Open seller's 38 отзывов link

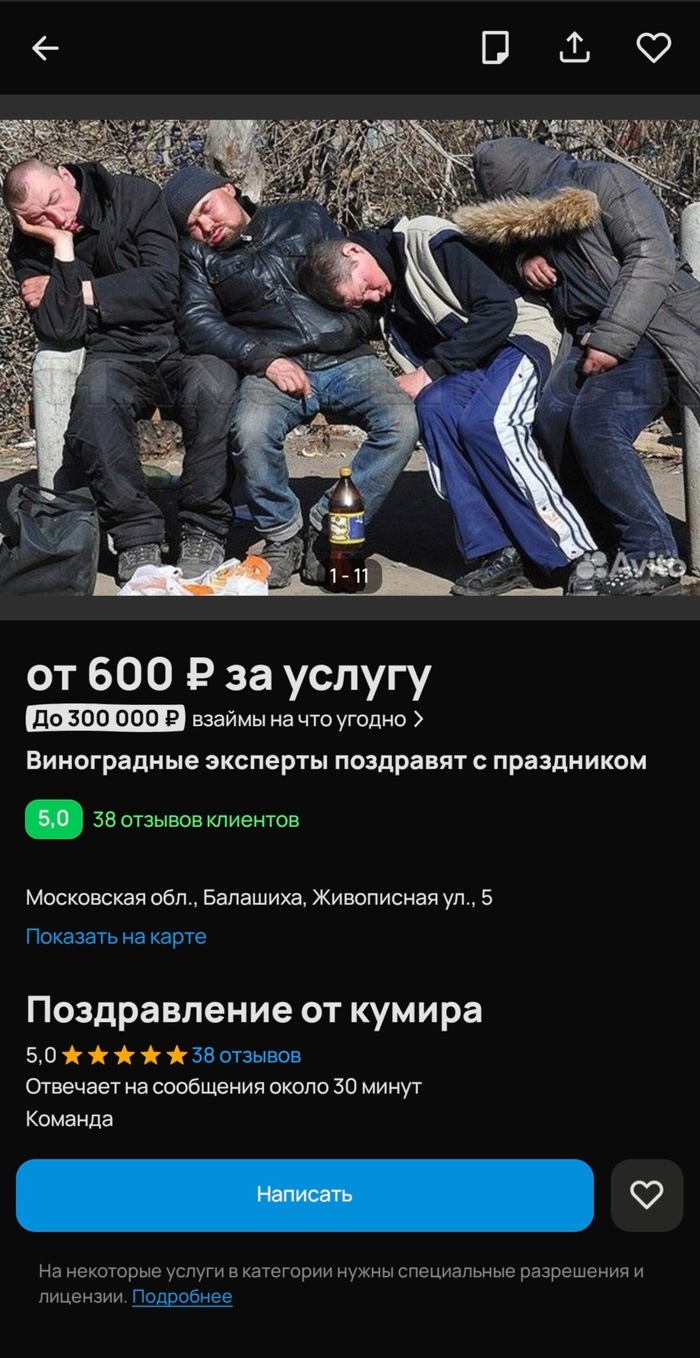click(246, 1055)
